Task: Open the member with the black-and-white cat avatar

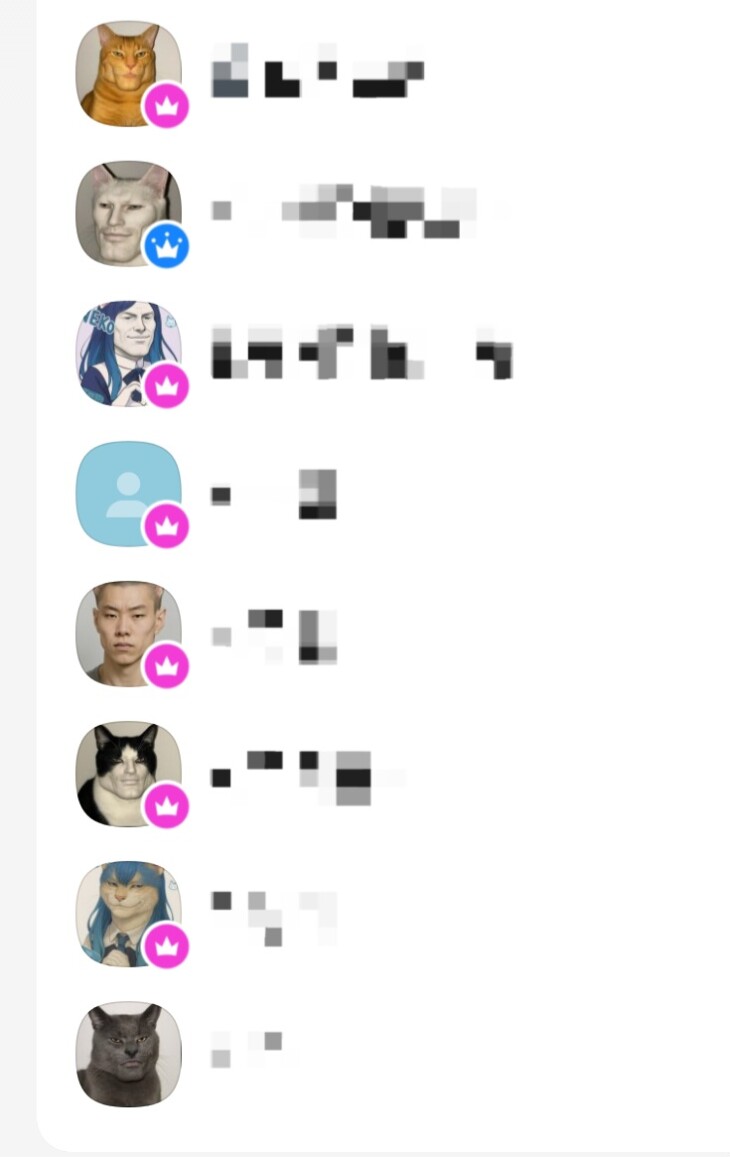Action: point(129,774)
